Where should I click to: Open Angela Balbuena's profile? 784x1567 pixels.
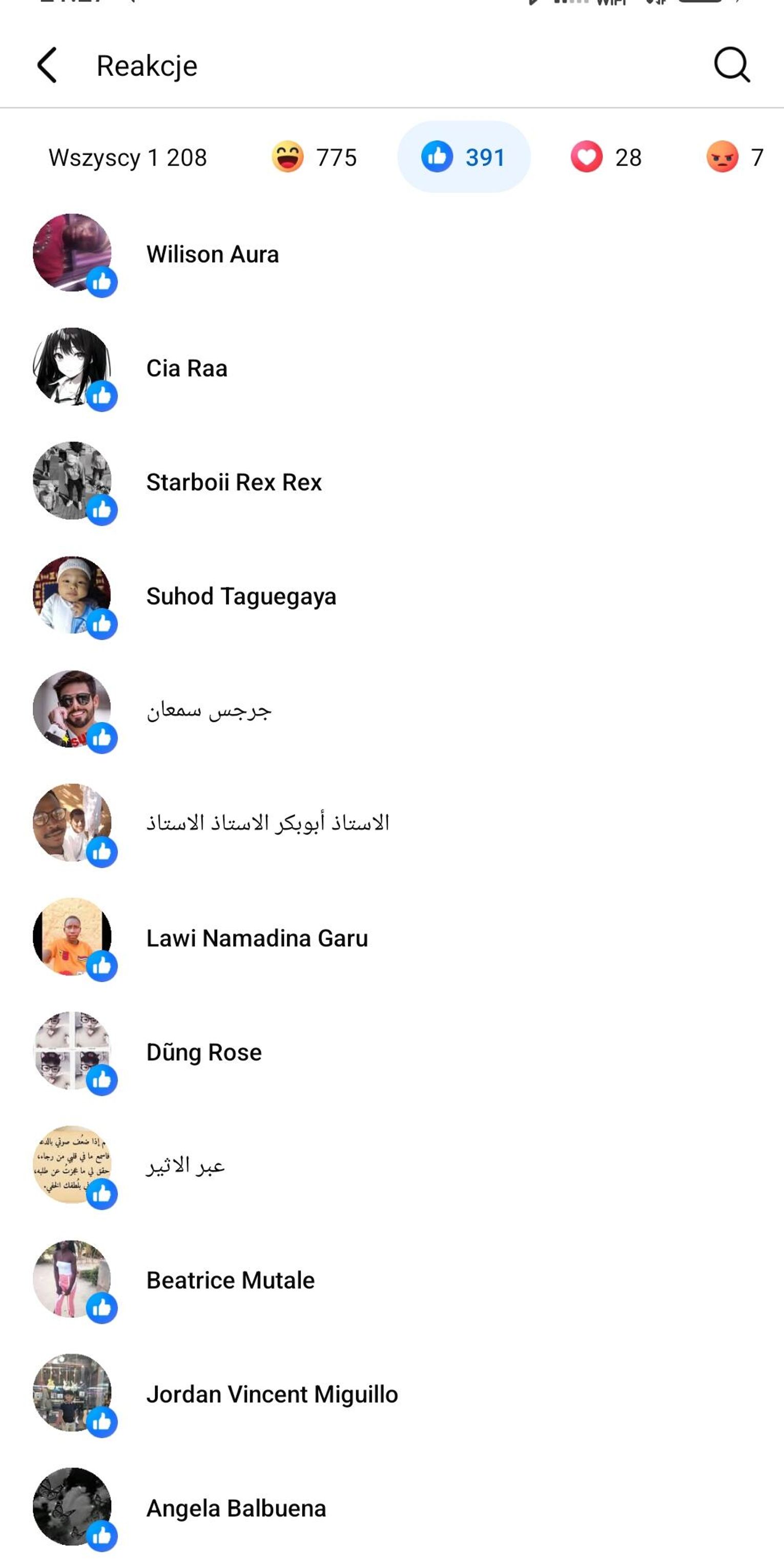click(236, 1508)
